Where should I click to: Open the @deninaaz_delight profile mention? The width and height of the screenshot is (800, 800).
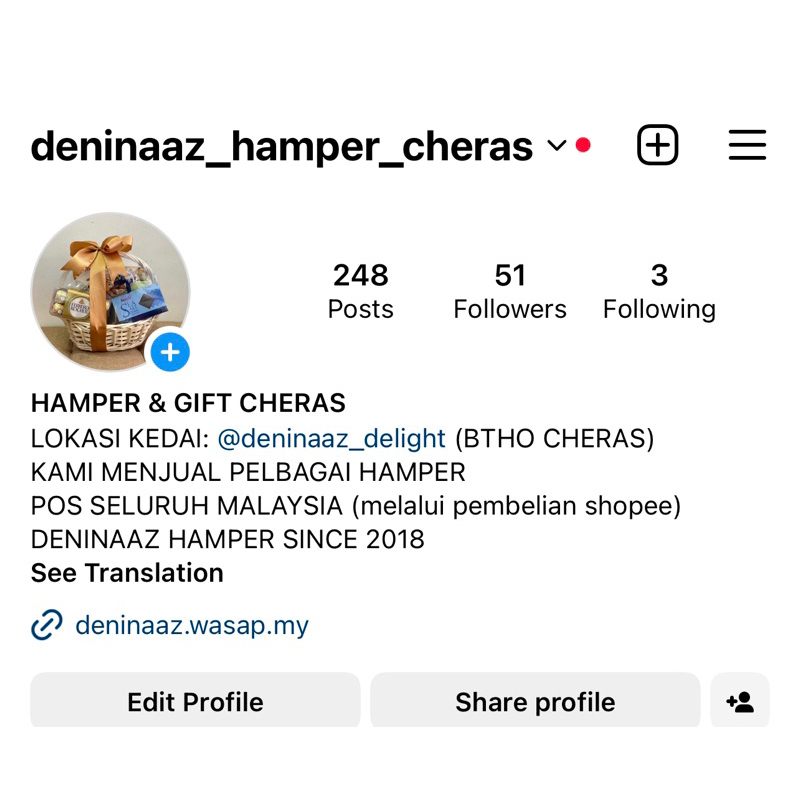click(x=332, y=438)
